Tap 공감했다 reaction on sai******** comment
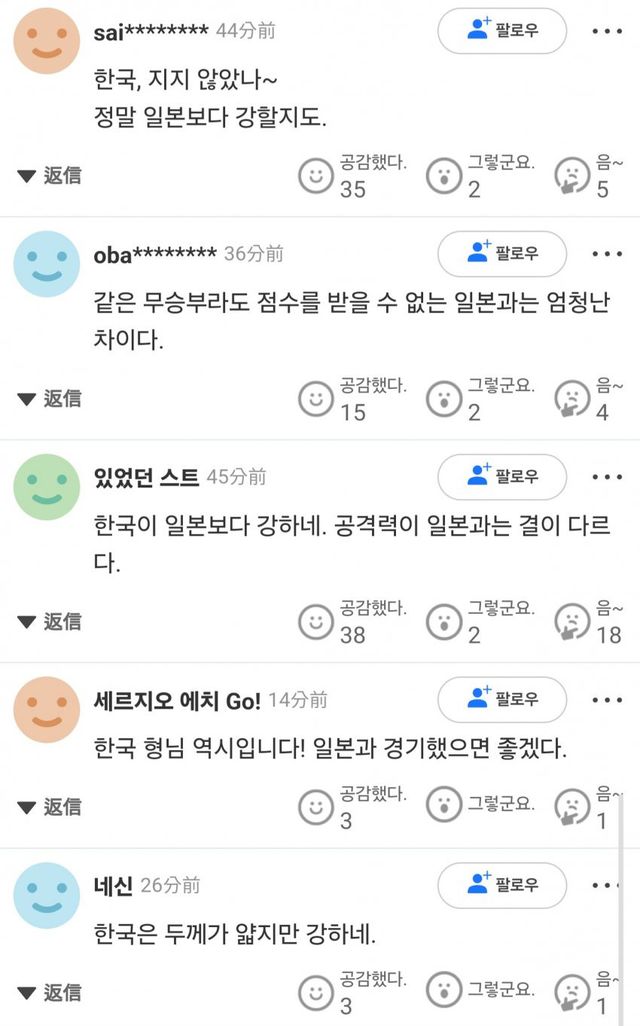 (316, 176)
